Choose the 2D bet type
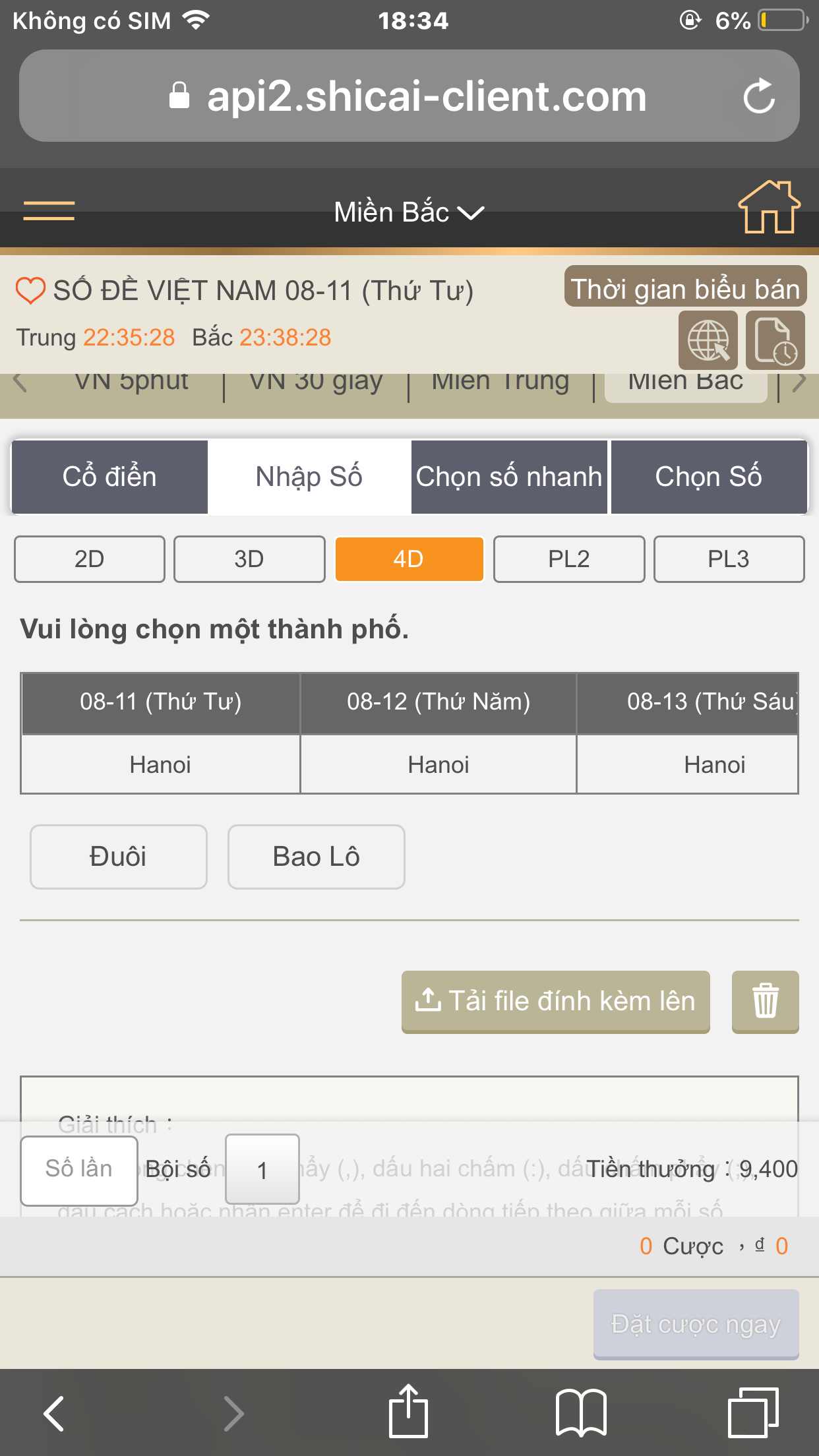The width and height of the screenshot is (819, 1456). pyautogui.click(x=90, y=559)
